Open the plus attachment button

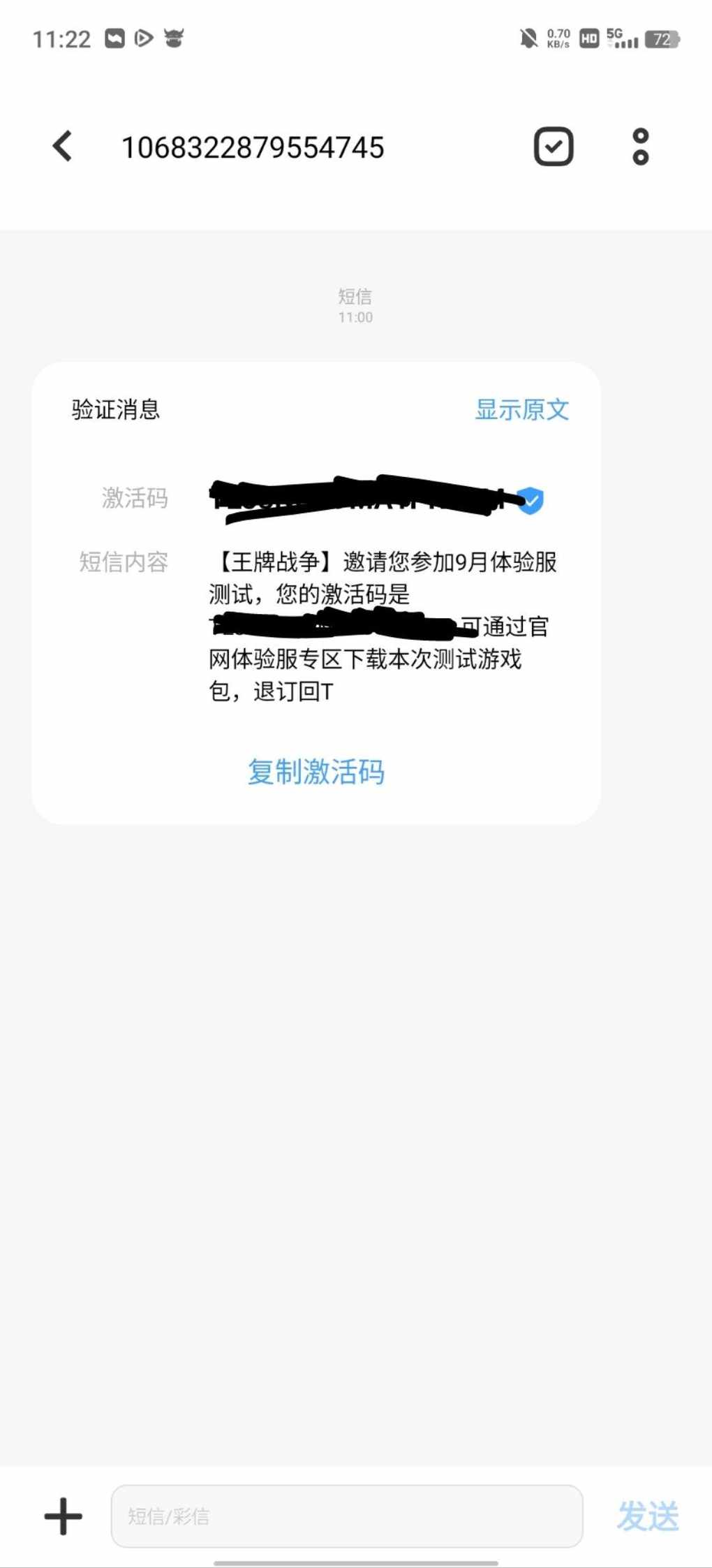64,1516
